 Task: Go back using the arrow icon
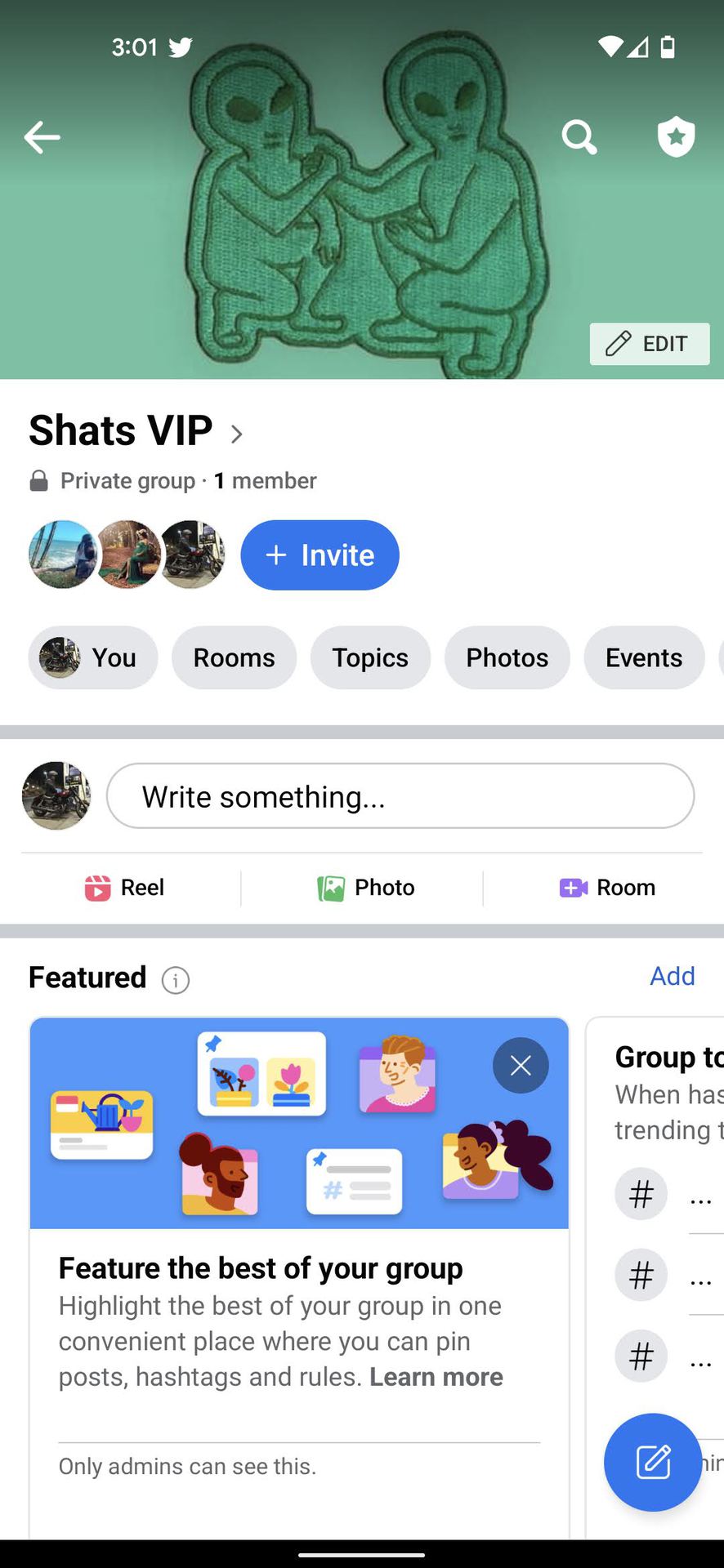click(x=42, y=137)
